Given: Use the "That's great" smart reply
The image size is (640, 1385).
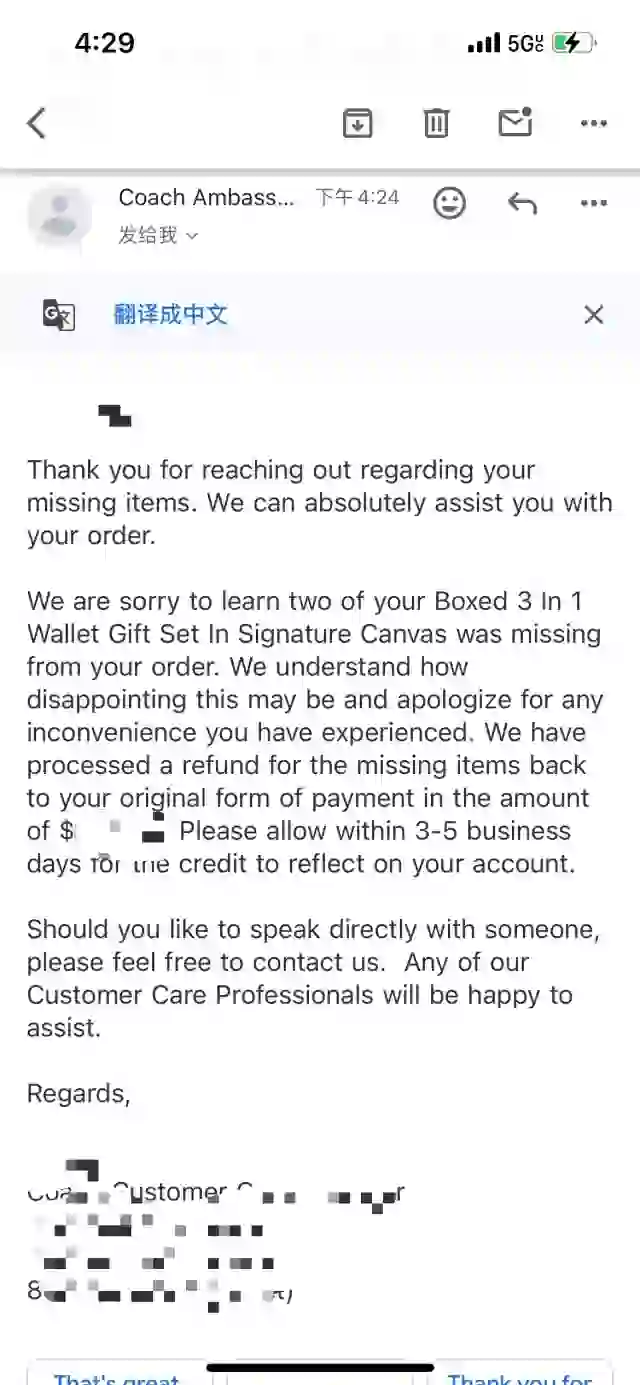Looking at the screenshot, I should coord(118,1375).
